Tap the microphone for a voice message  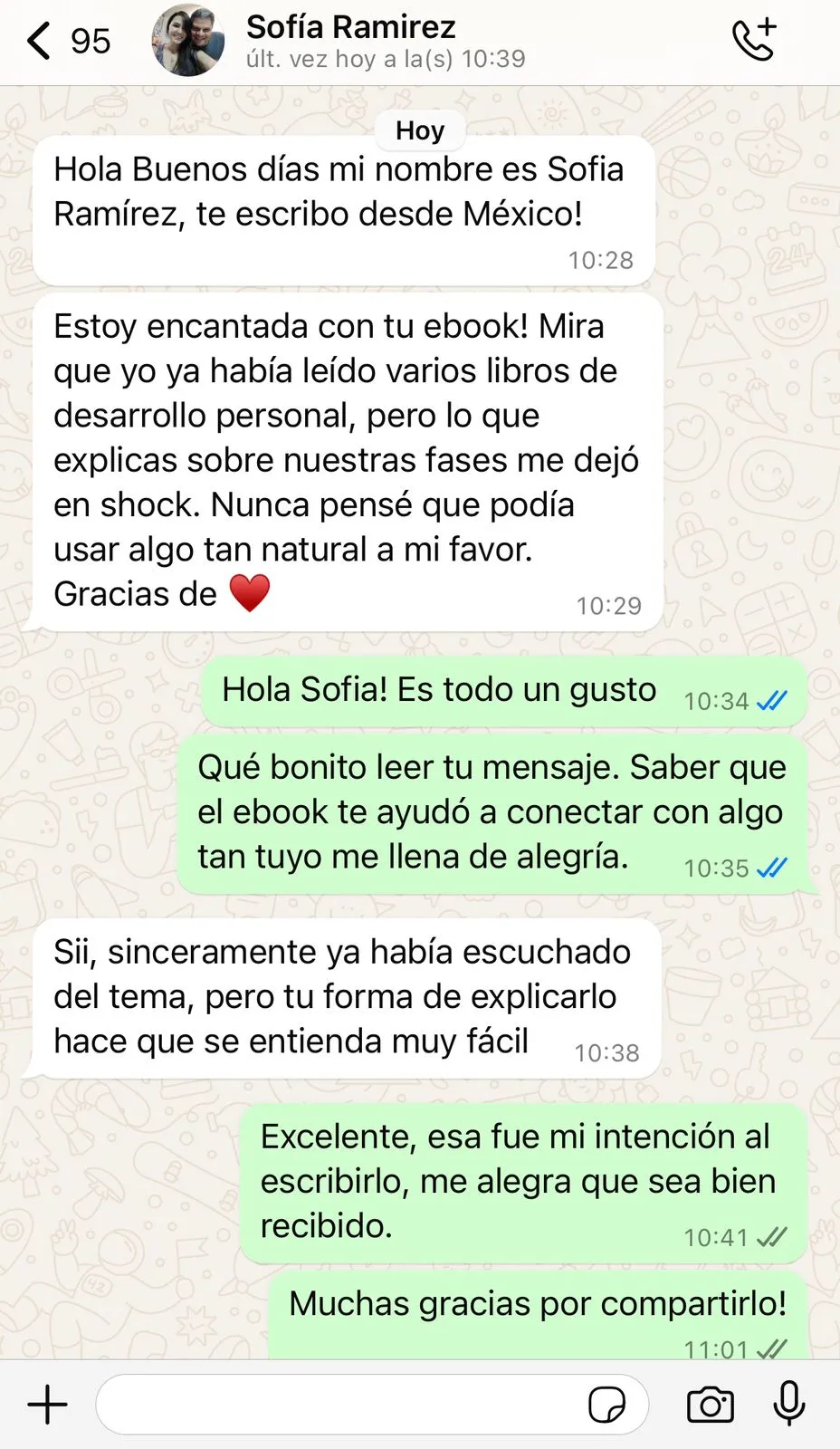789,1405
